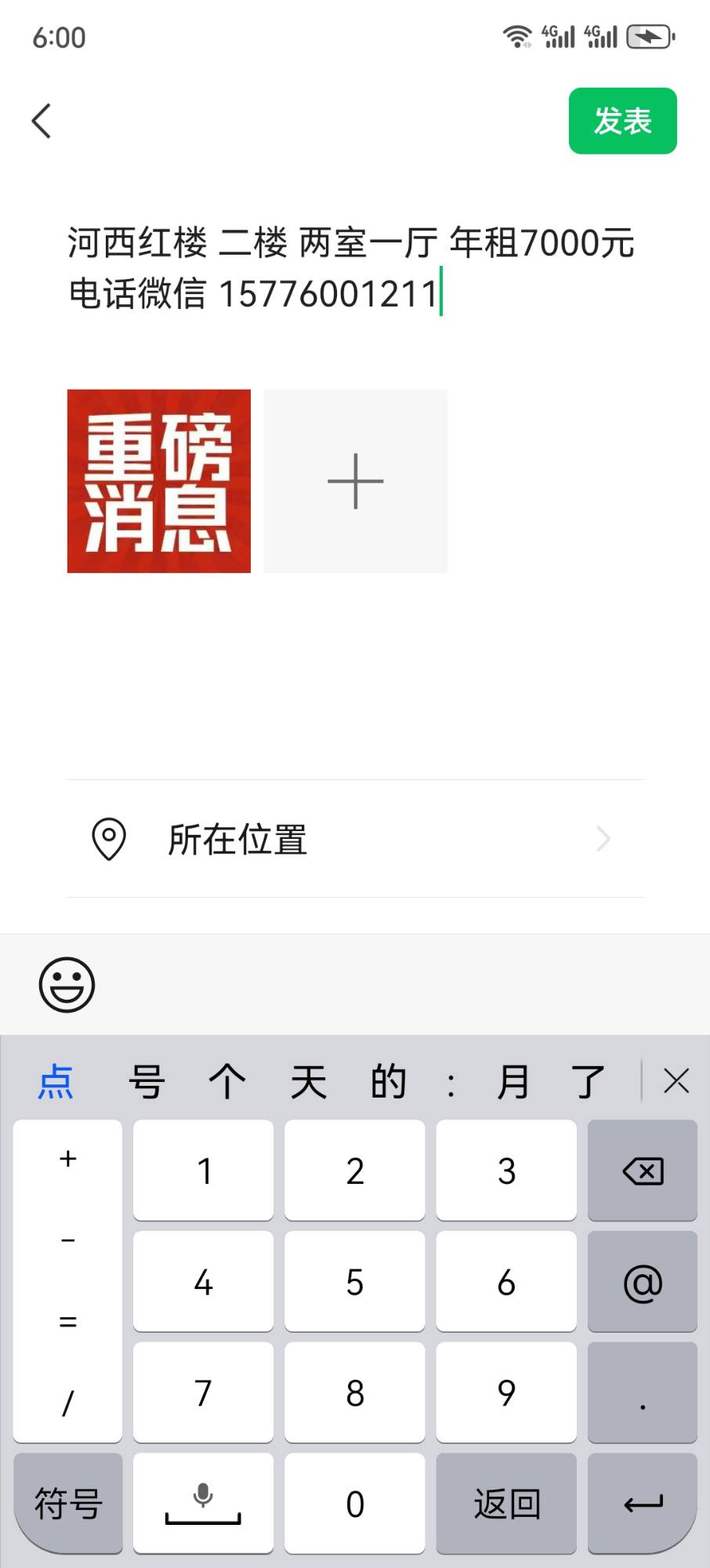Go back using the top-left arrow

point(42,121)
